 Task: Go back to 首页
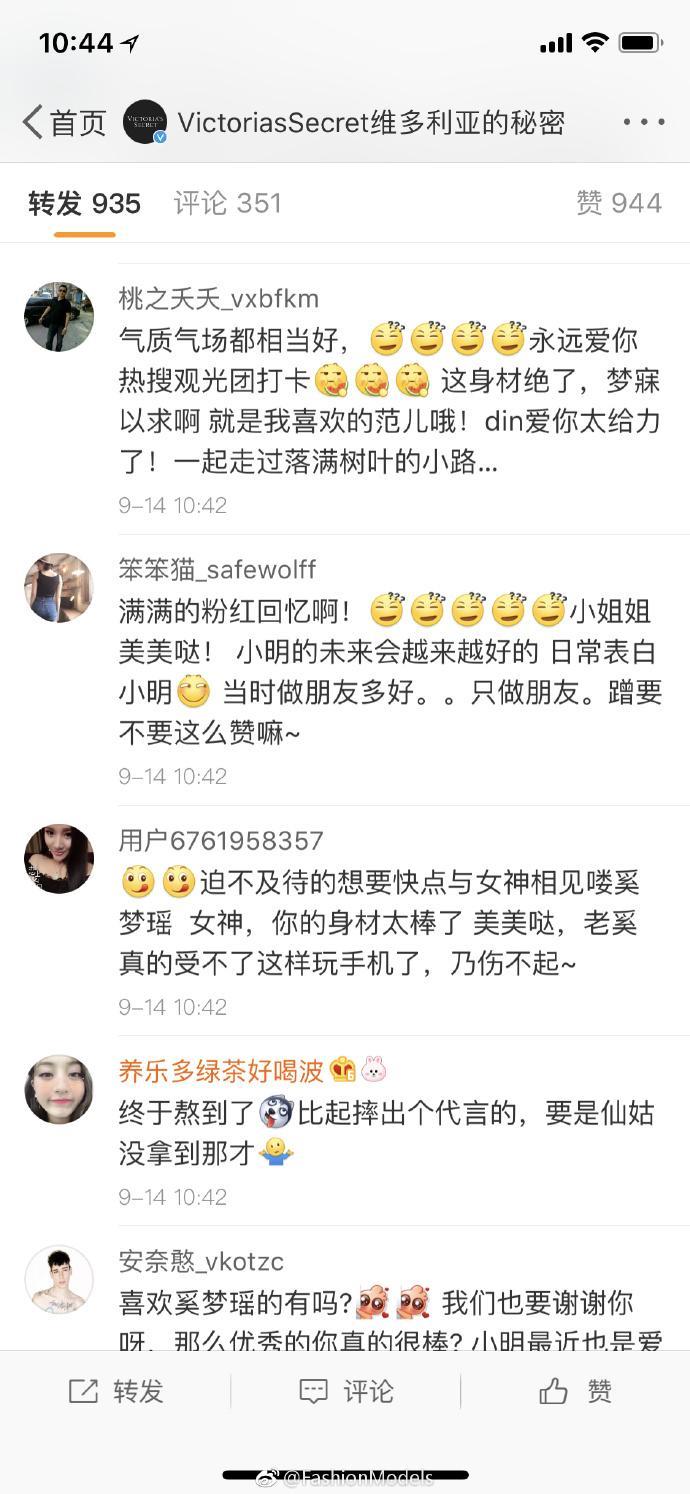tap(64, 123)
